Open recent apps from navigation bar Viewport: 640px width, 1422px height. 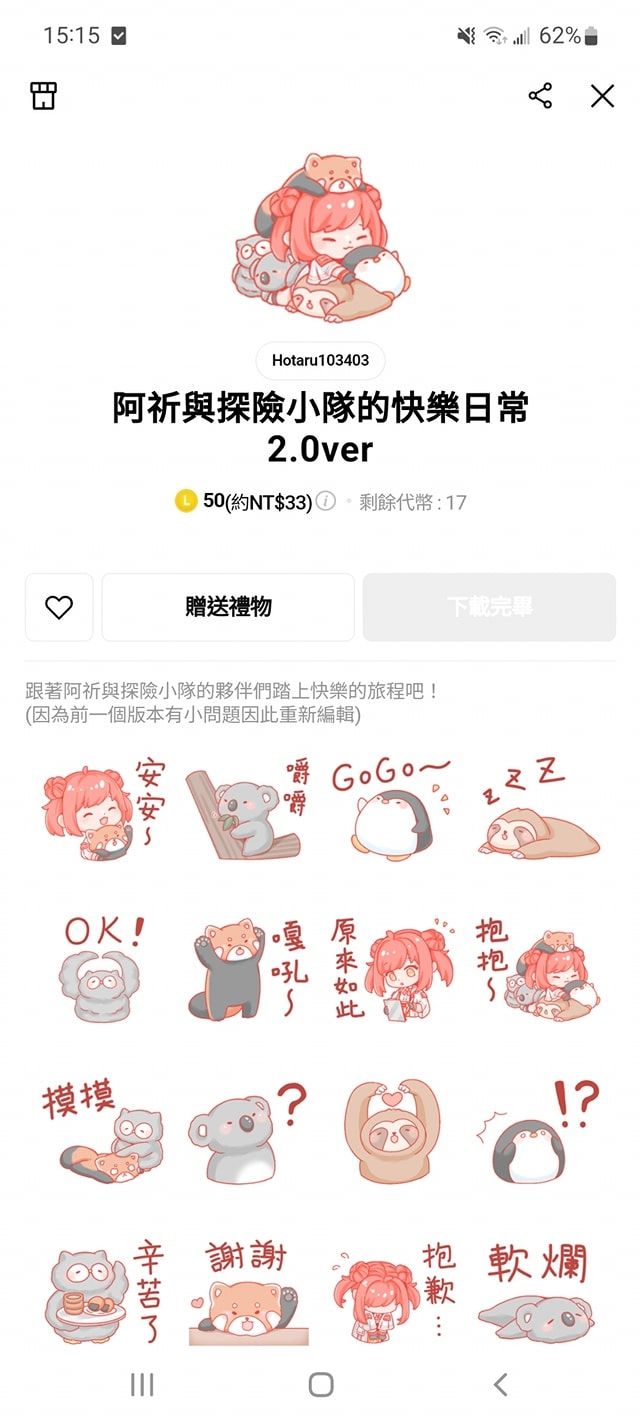click(142, 1384)
